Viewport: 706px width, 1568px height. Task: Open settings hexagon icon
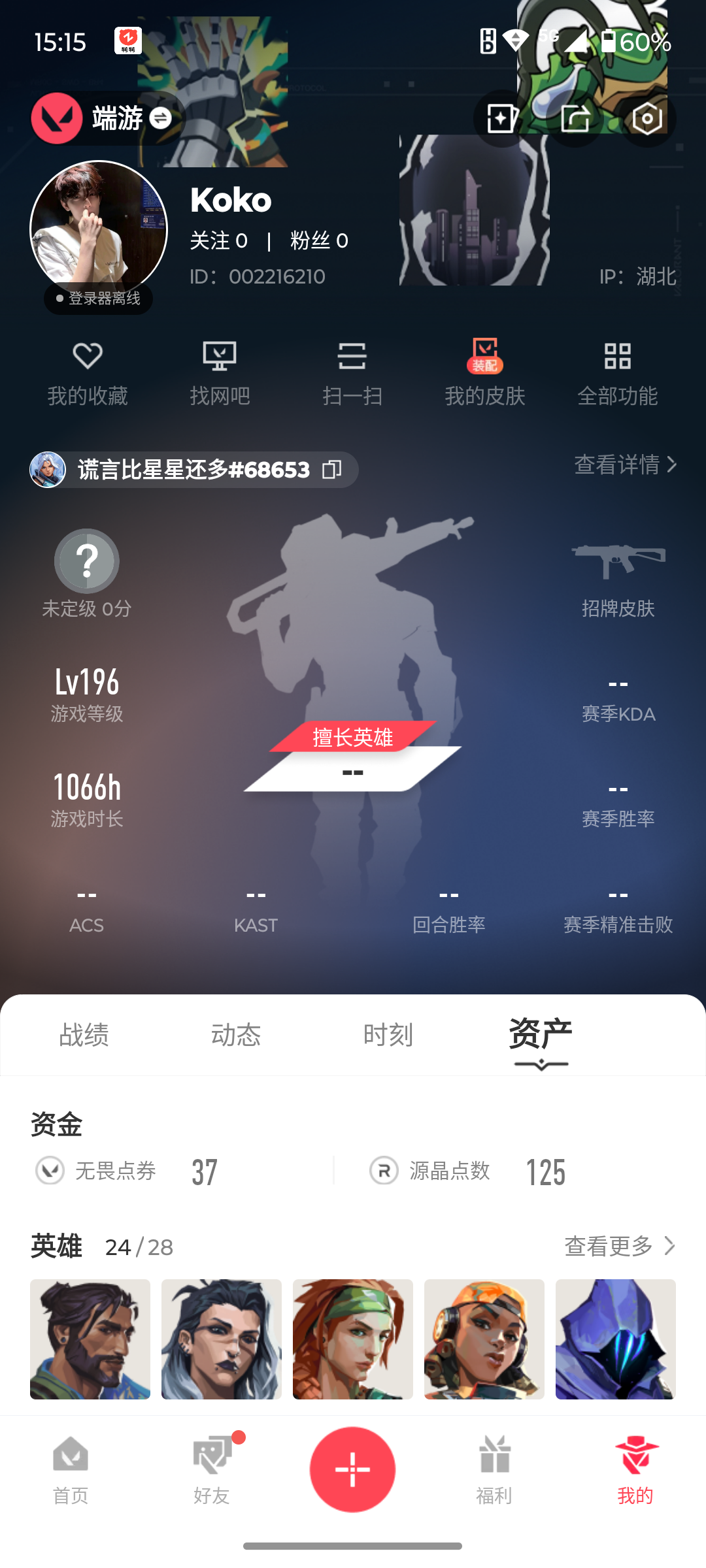(647, 118)
